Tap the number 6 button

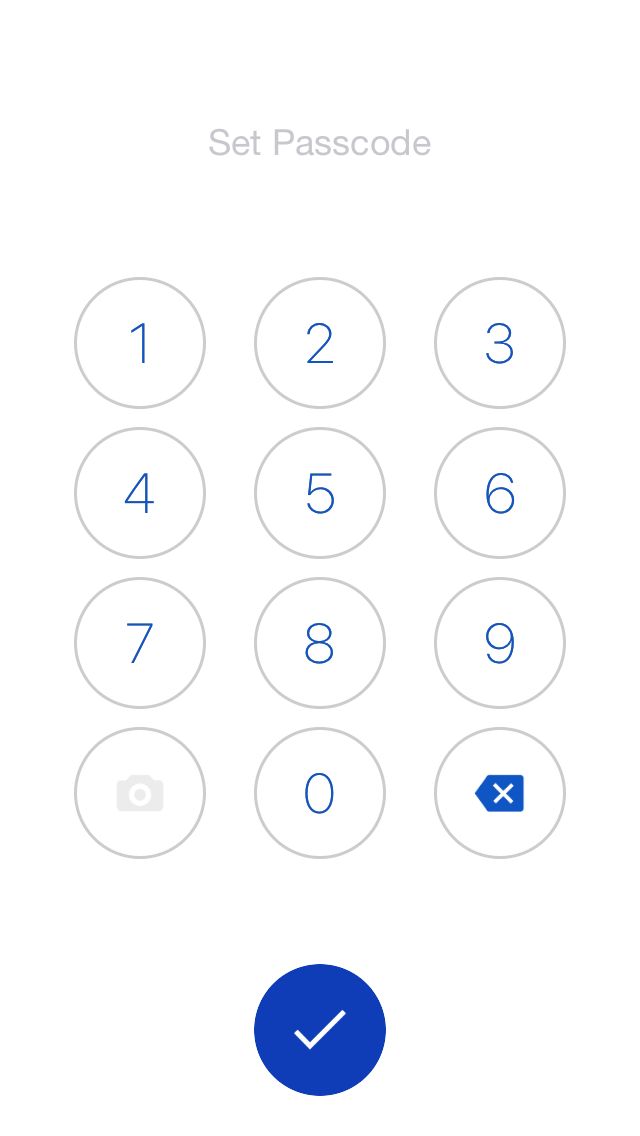tap(499, 493)
